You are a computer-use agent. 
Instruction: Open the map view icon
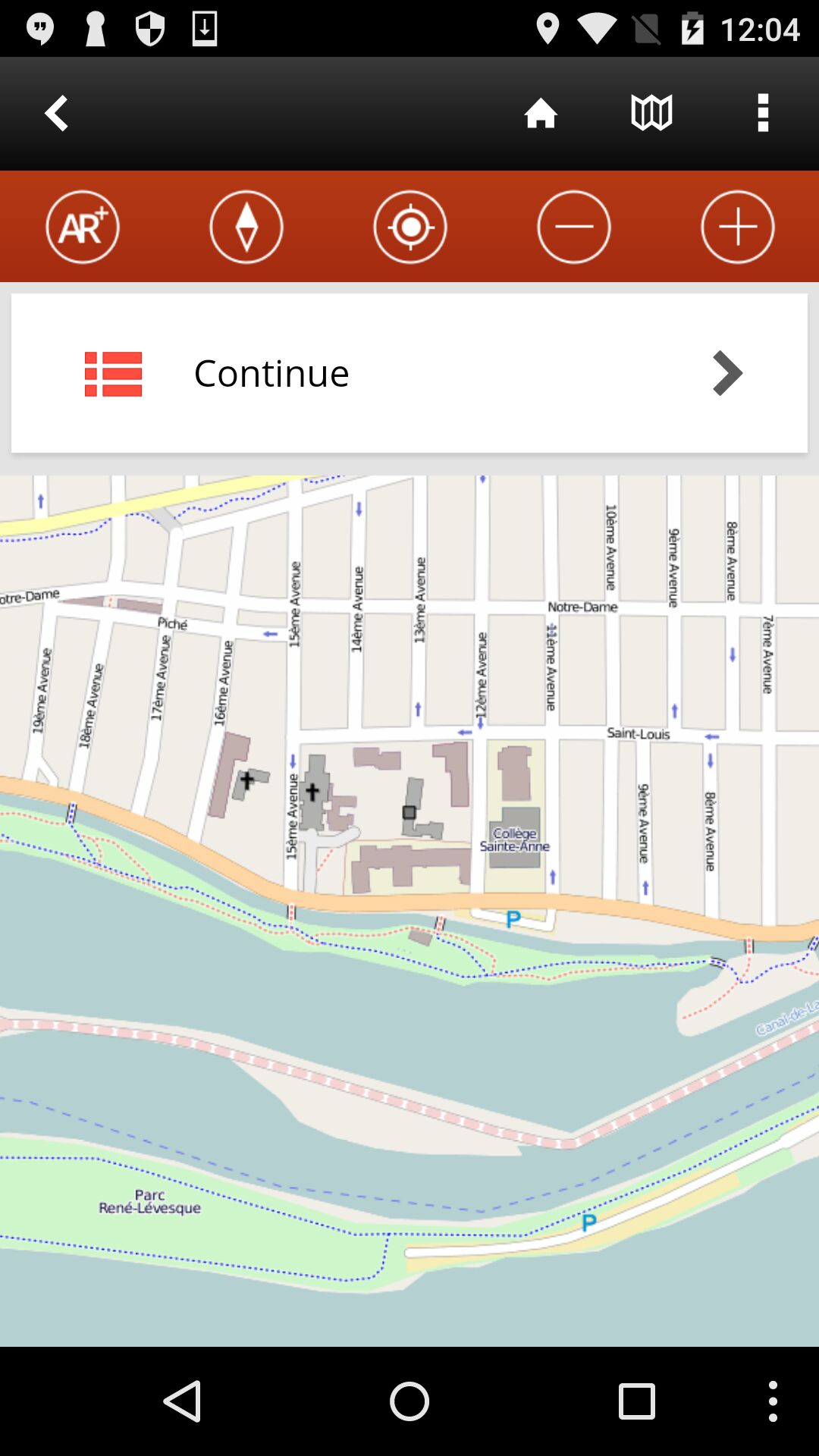pyautogui.click(x=651, y=114)
